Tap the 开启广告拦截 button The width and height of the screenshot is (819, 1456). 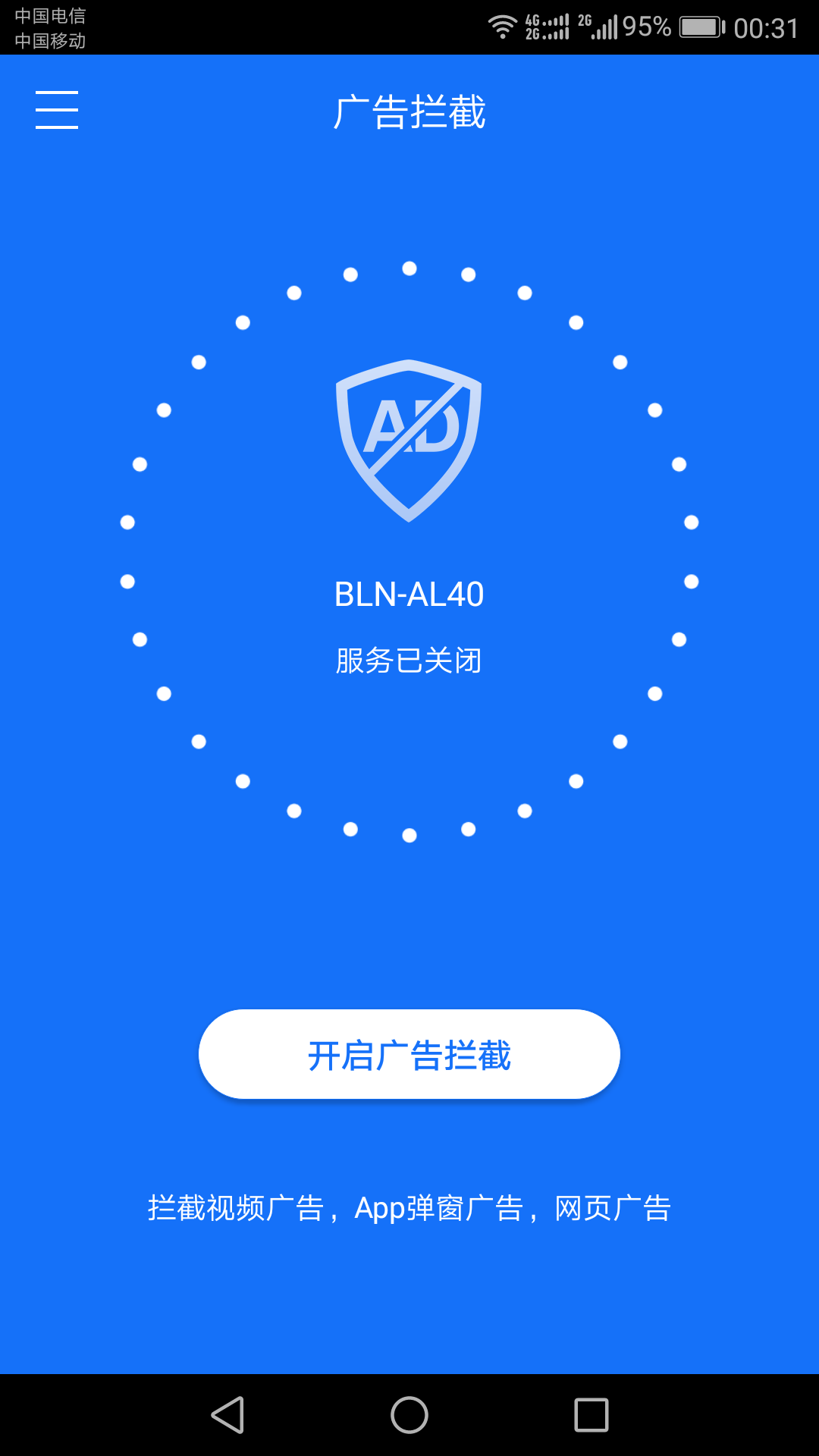tap(409, 1054)
